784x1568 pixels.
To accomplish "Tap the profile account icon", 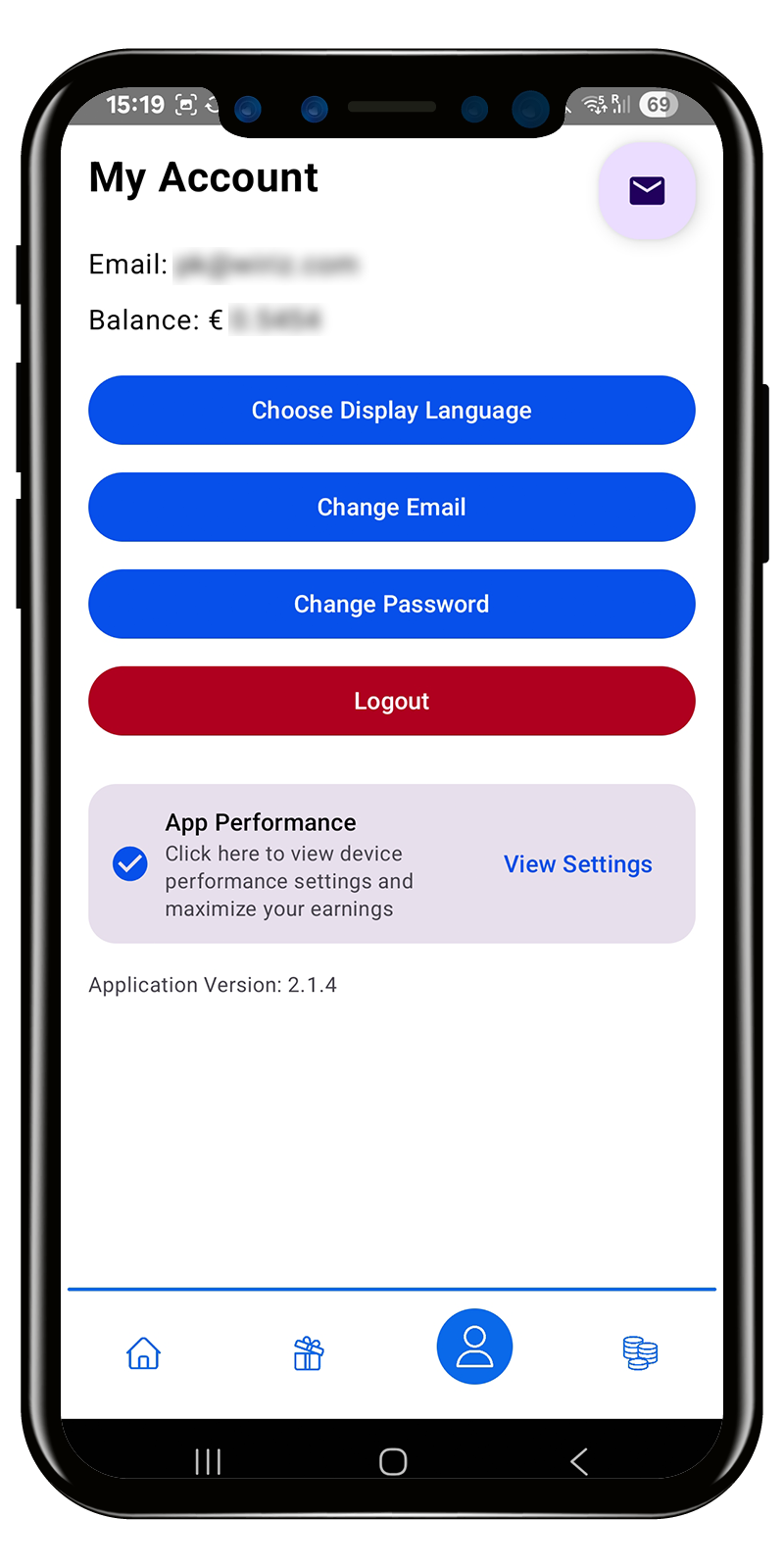I will pyautogui.click(x=474, y=1347).
